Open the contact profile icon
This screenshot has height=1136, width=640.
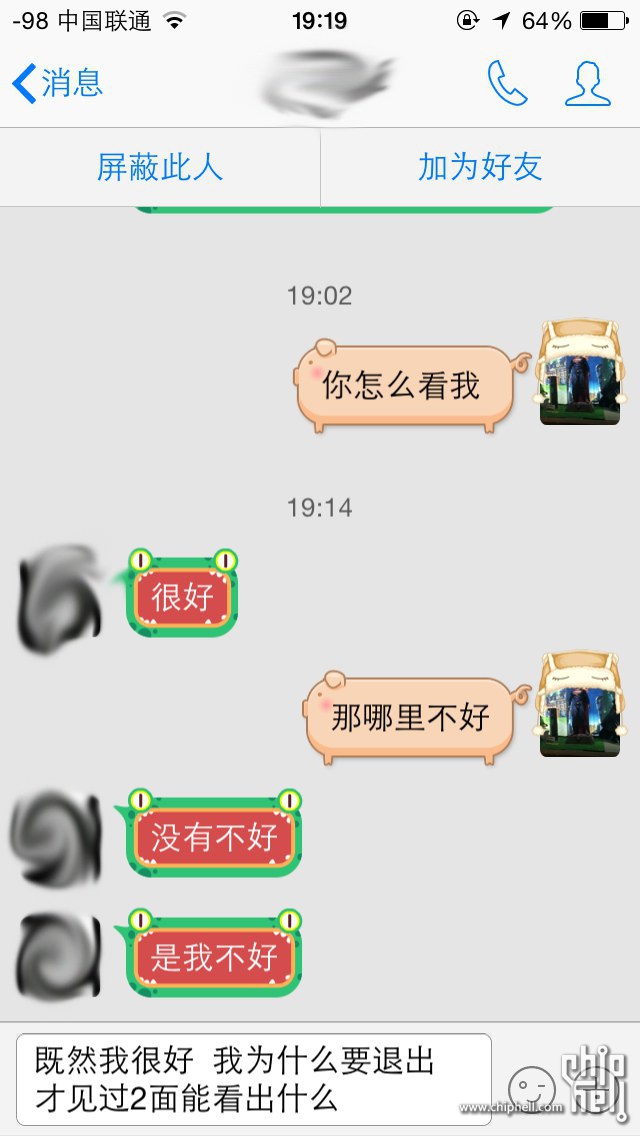[x=587, y=83]
